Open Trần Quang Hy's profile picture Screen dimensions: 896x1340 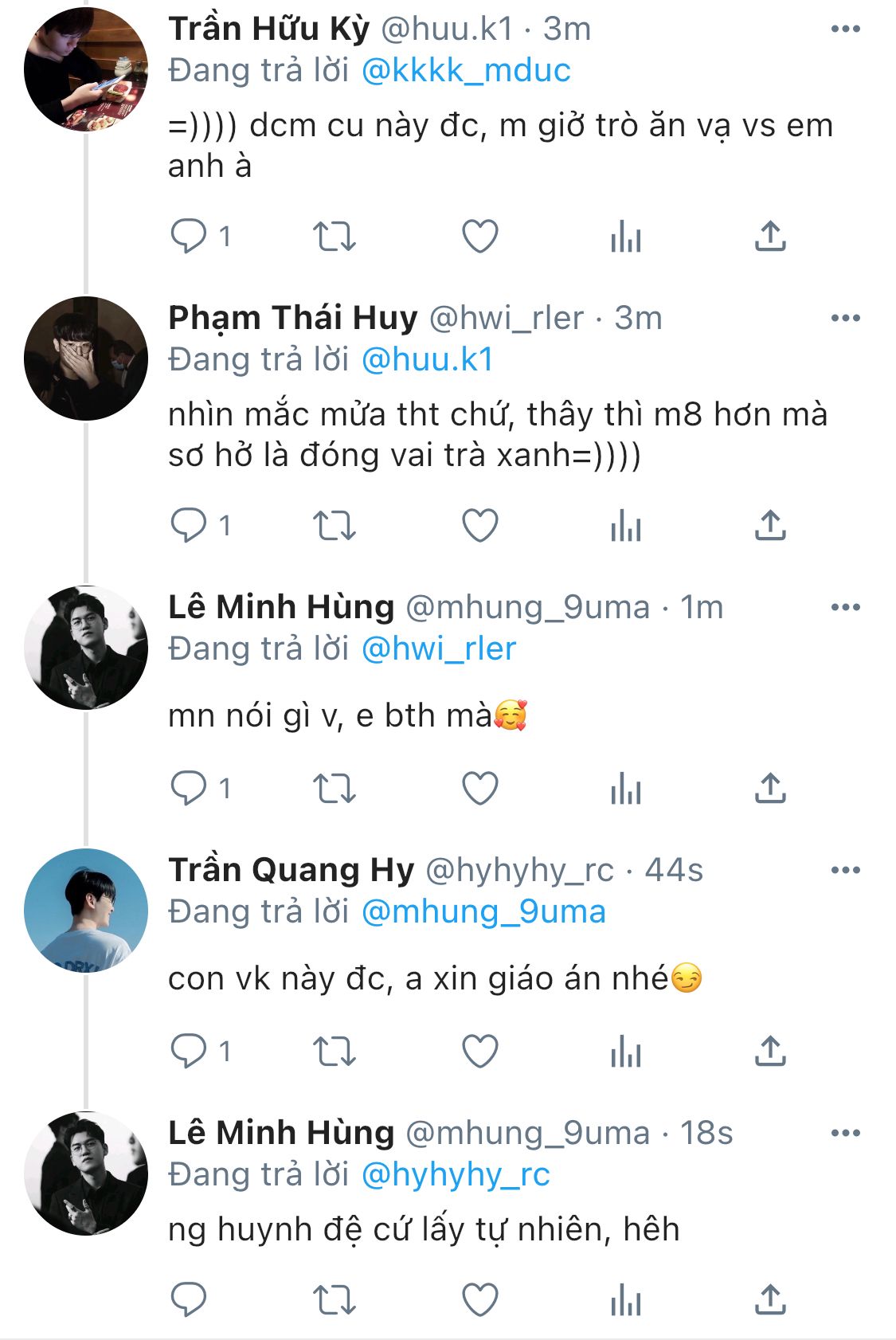coord(86,911)
